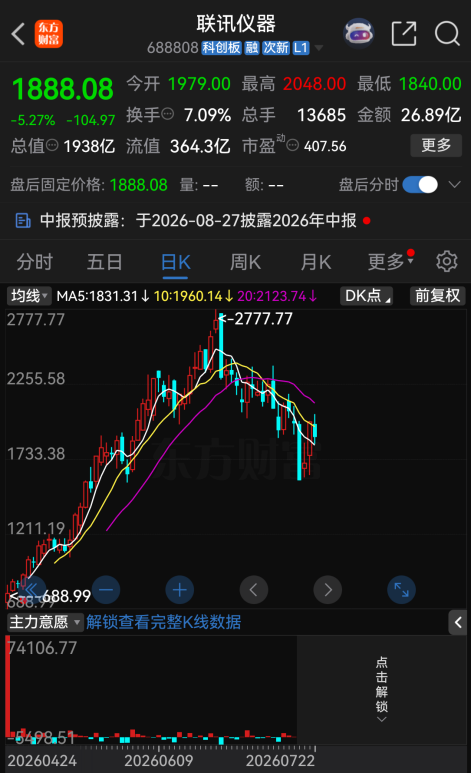
Task: Zoom in chart with the plus button
Action: click(x=180, y=590)
